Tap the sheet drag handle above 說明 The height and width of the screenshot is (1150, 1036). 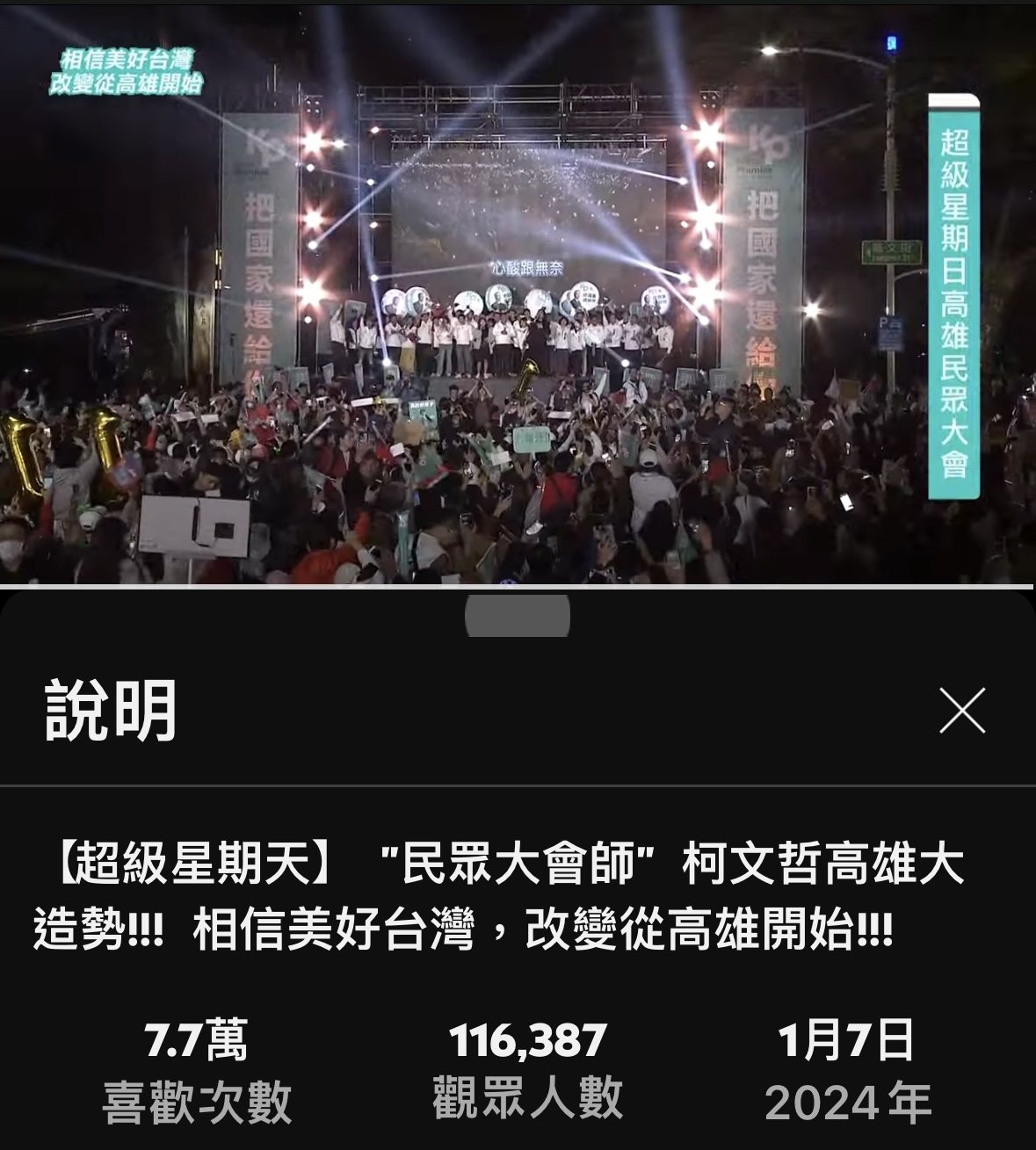pos(518,616)
